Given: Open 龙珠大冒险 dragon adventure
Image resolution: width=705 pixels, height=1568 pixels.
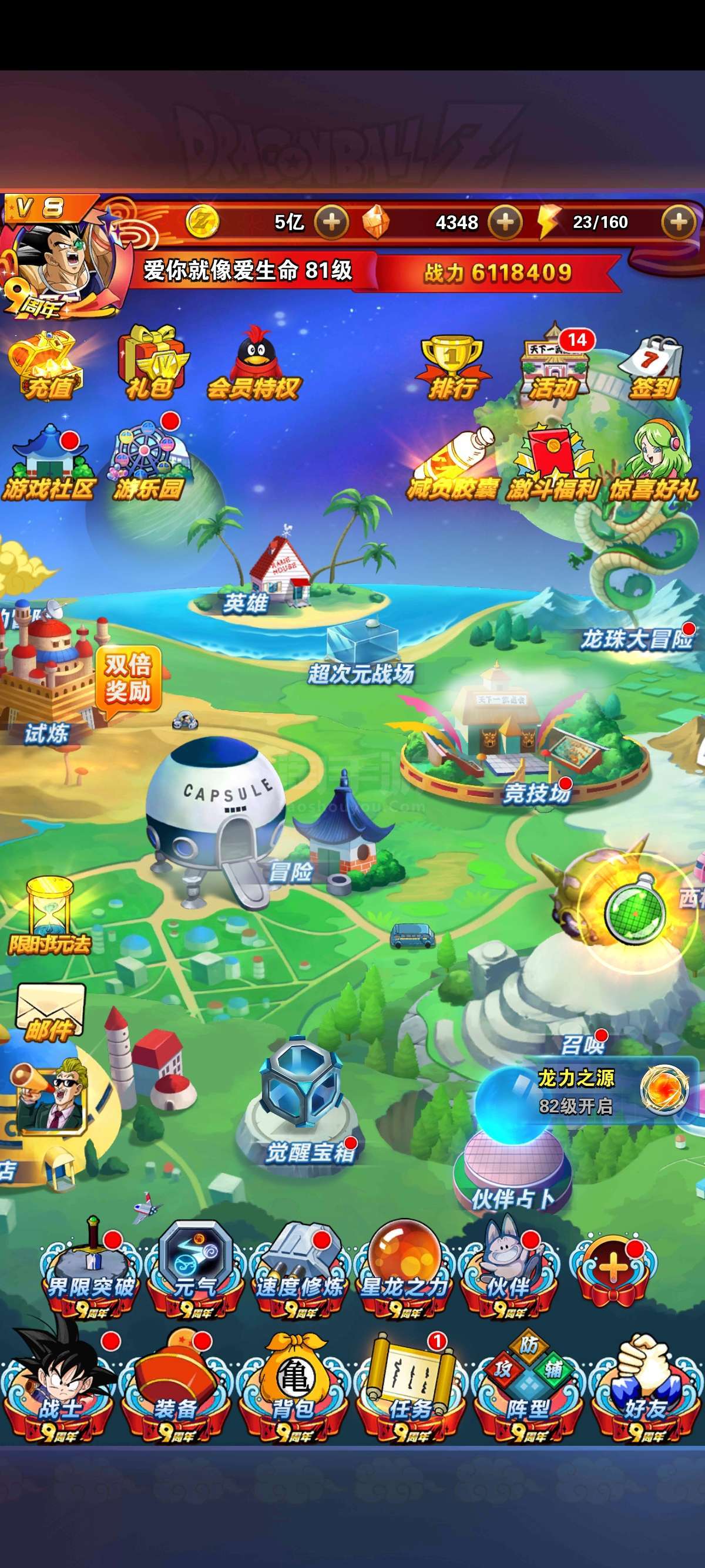Looking at the screenshot, I should pos(637,639).
